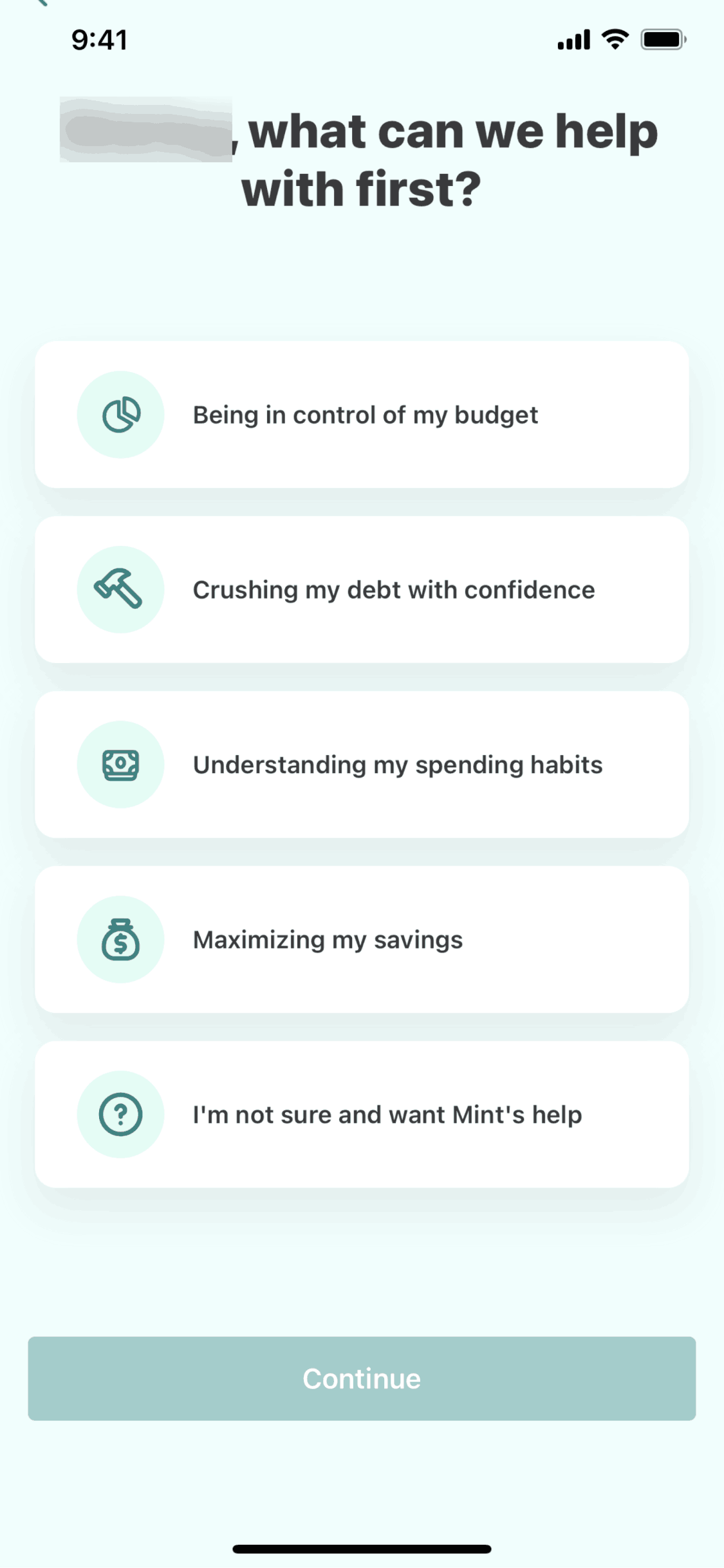The width and height of the screenshot is (724, 1568).
Task: Select Maximizing my savings option
Action: [x=362, y=940]
